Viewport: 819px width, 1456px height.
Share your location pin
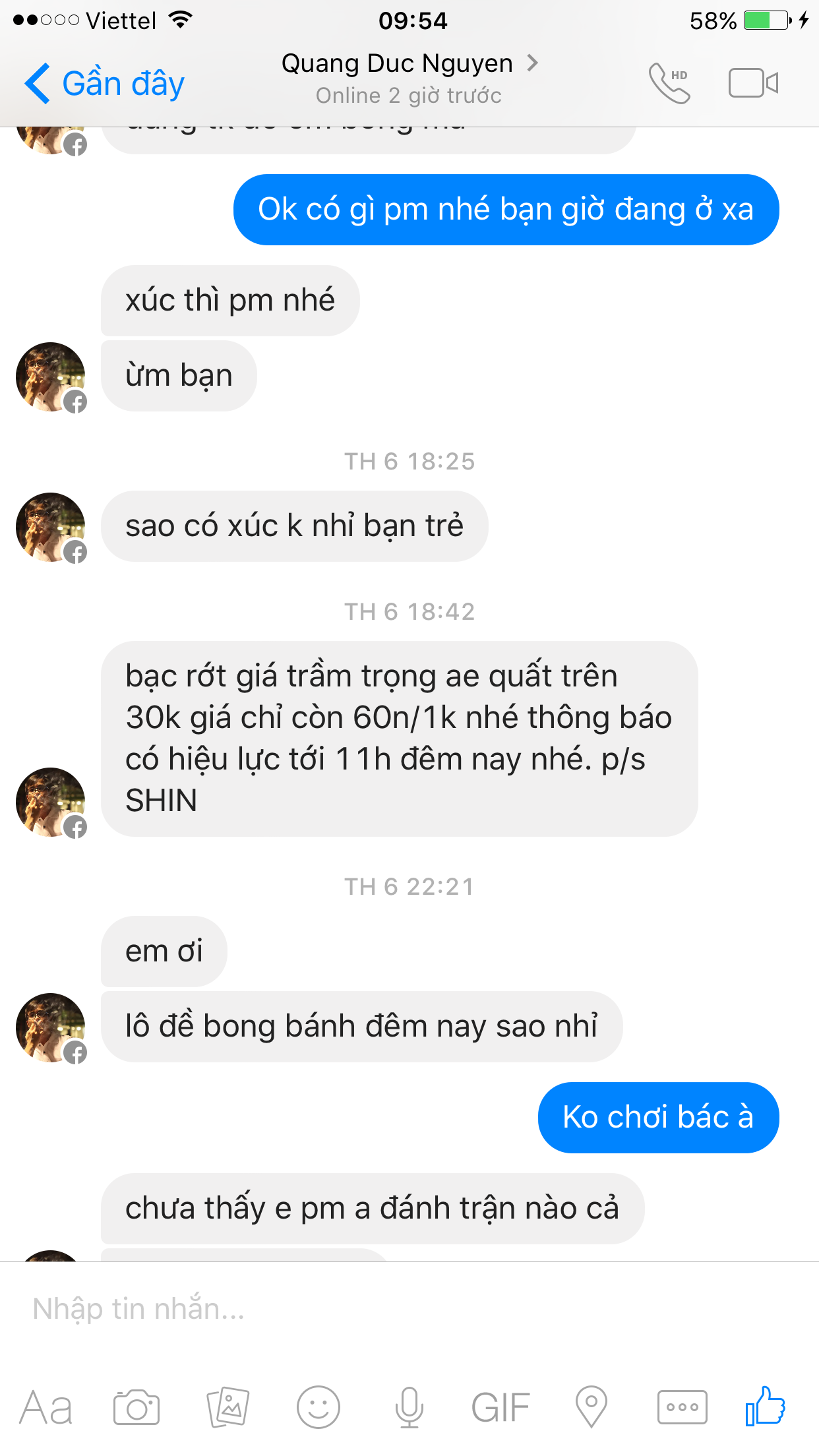point(591,1408)
